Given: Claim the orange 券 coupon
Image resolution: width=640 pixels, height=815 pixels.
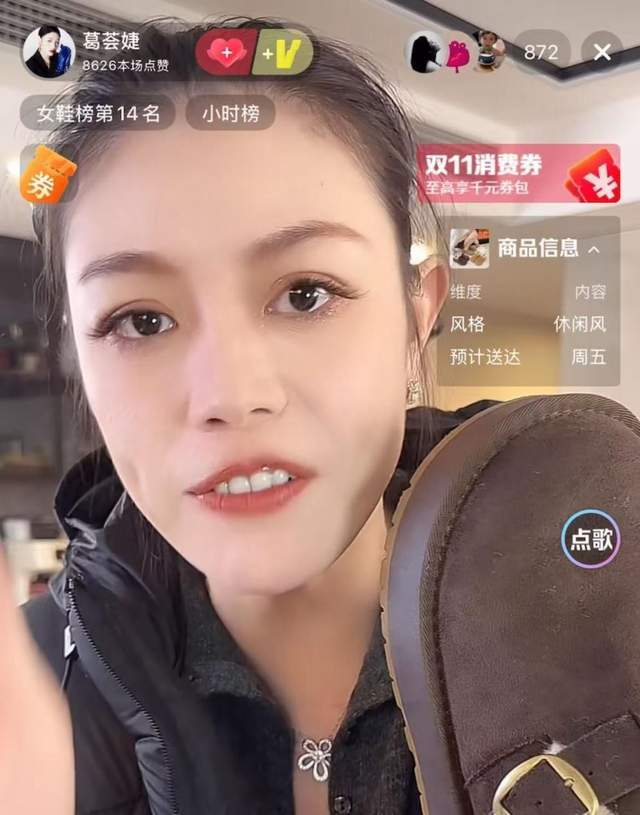Looking at the screenshot, I should (x=48, y=174).
